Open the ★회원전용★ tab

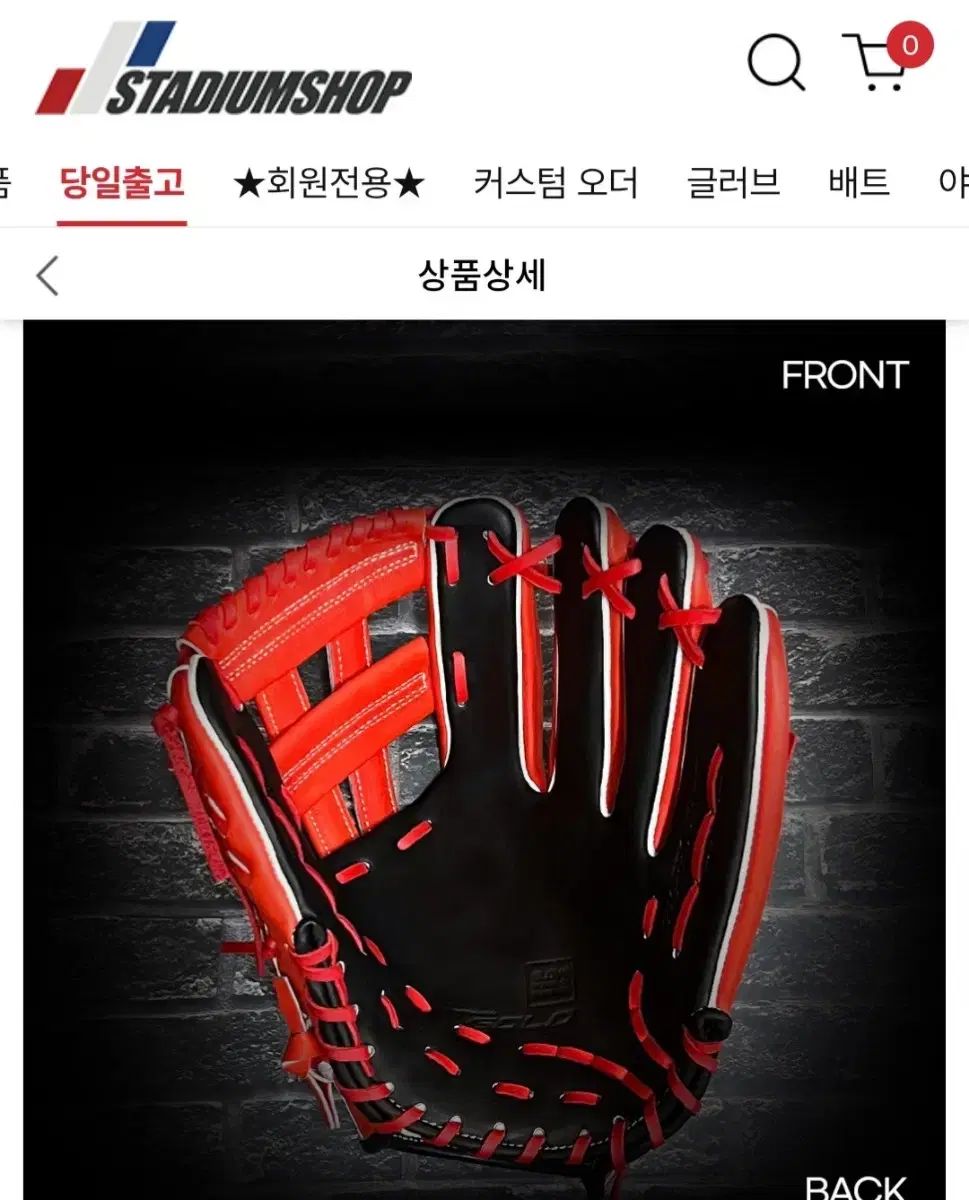coord(329,184)
